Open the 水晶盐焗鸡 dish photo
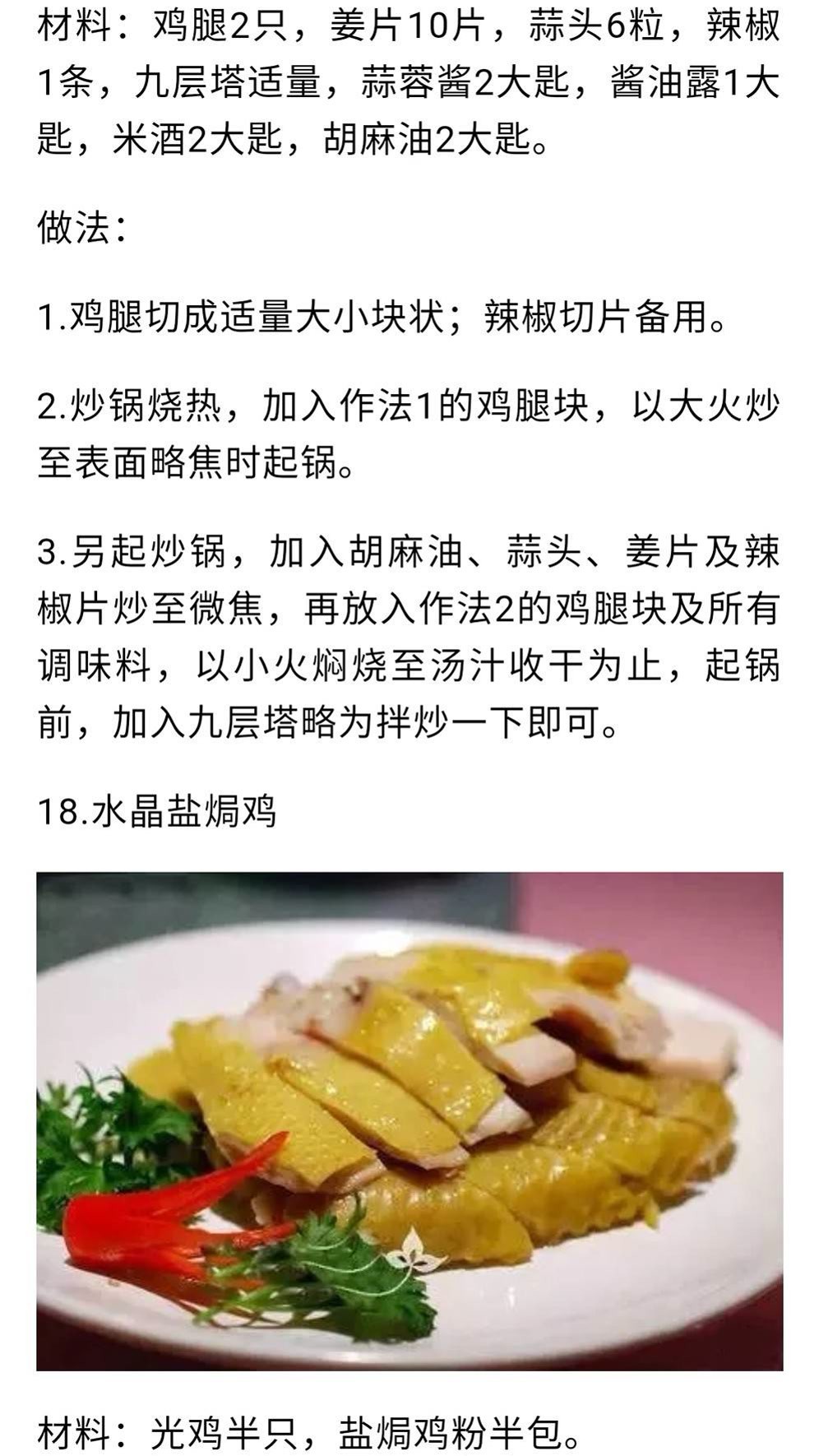Viewport: 819px width, 1456px height. click(x=409, y=1120)
